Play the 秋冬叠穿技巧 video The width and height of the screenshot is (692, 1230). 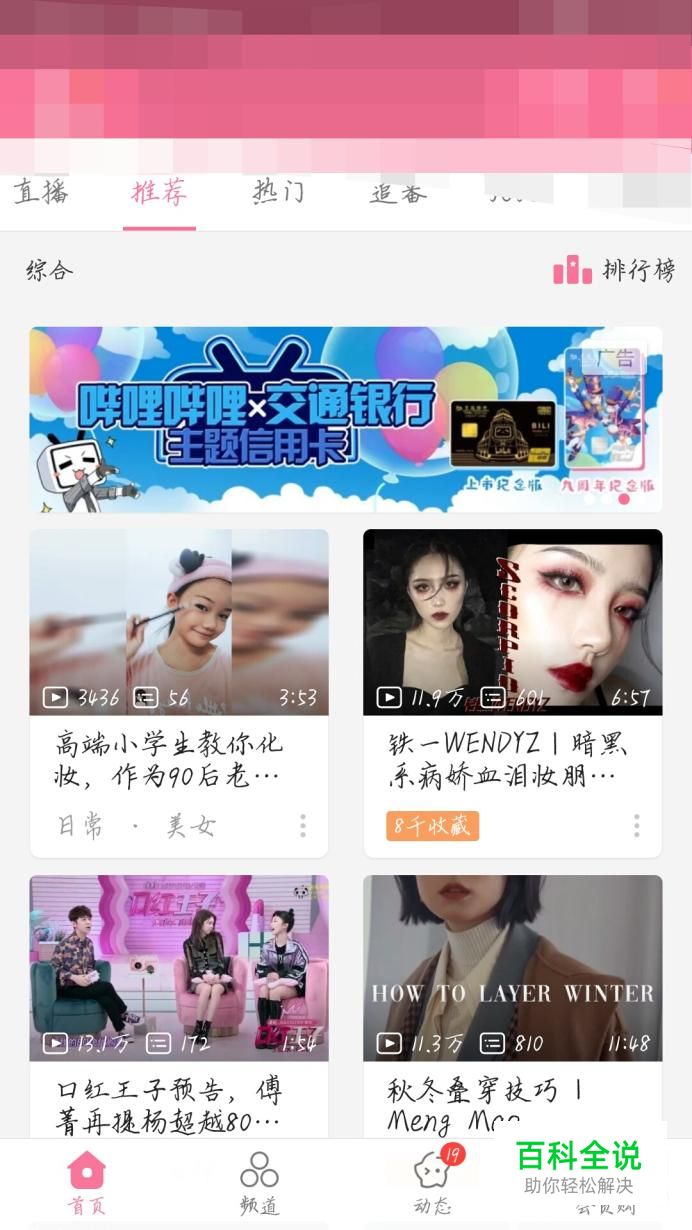(x=512, y=968)
